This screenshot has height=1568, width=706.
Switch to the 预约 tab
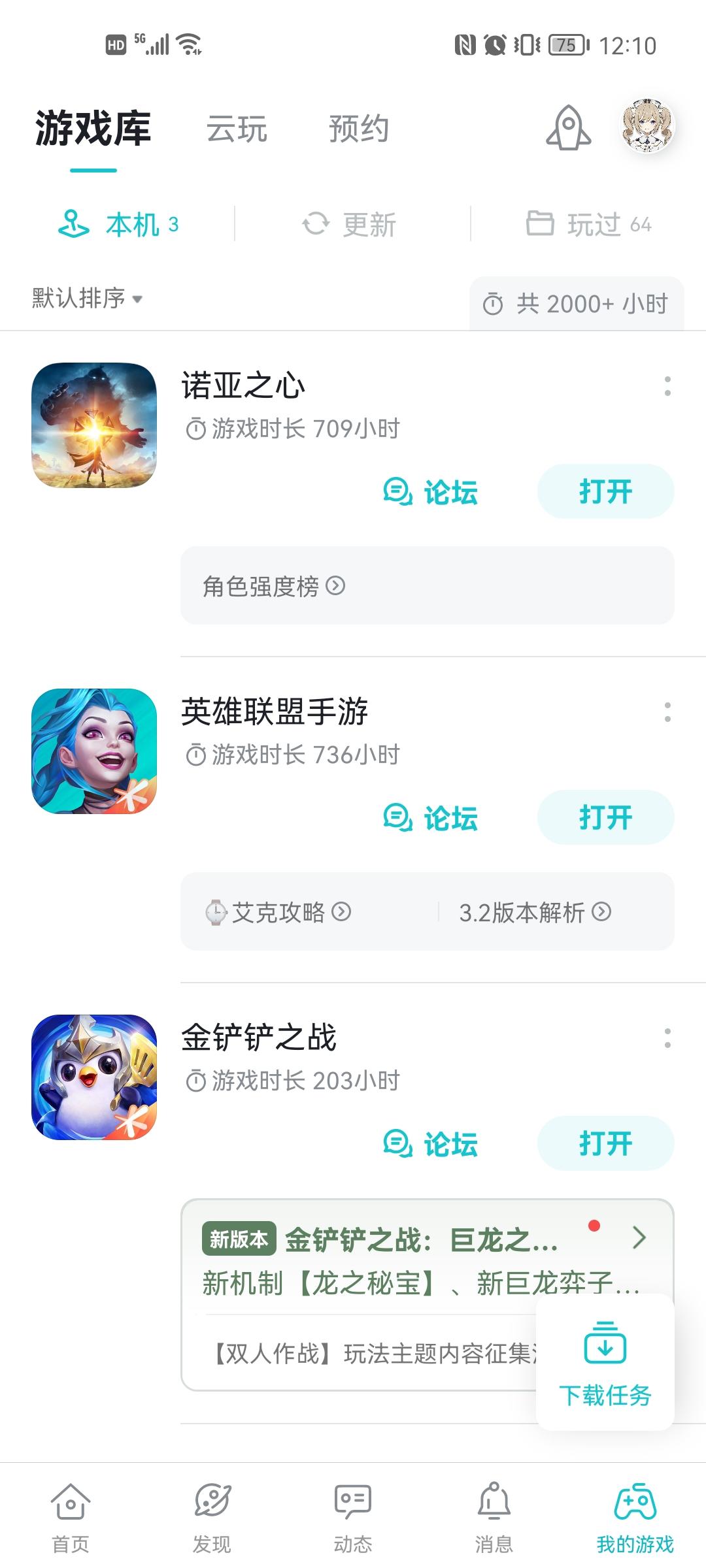(358, 129)
